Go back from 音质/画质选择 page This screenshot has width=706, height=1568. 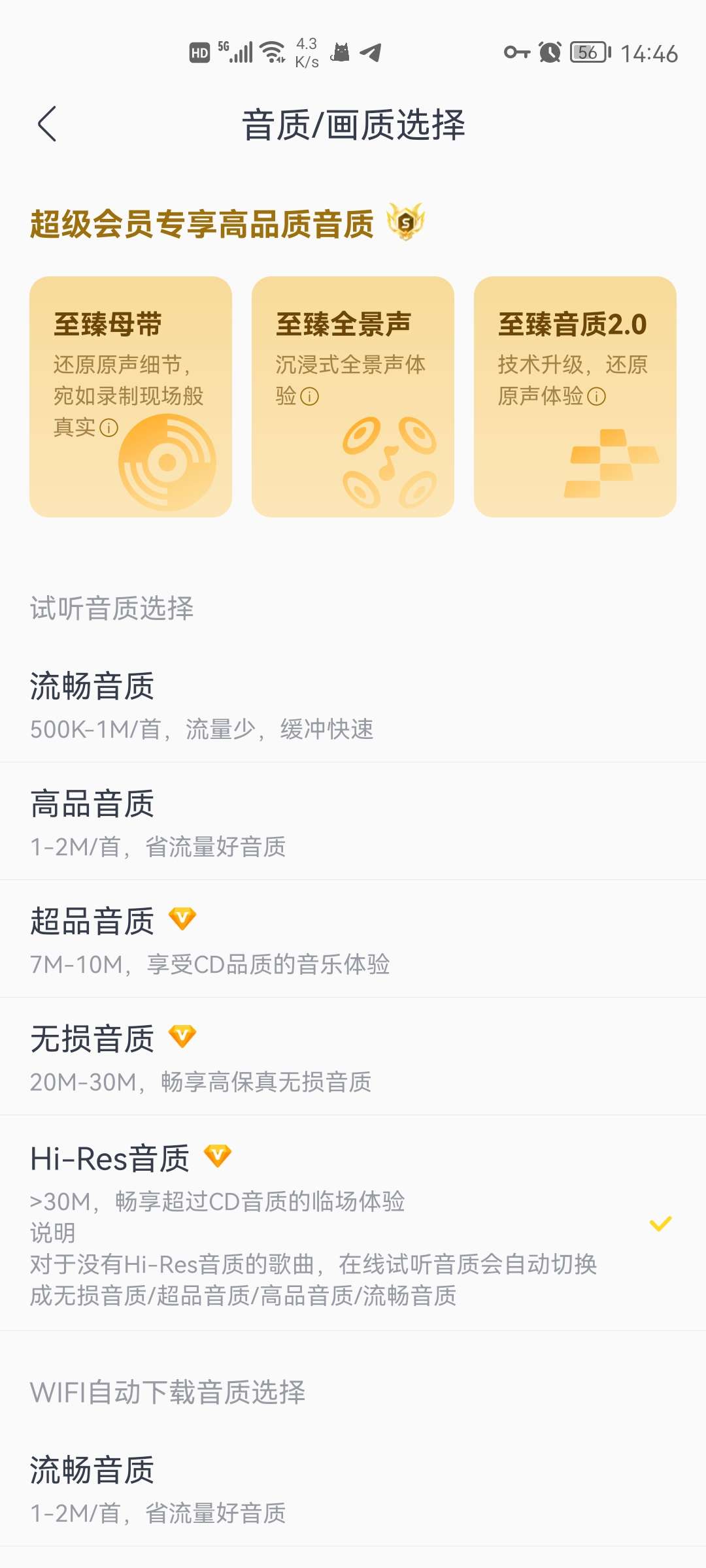47,124
